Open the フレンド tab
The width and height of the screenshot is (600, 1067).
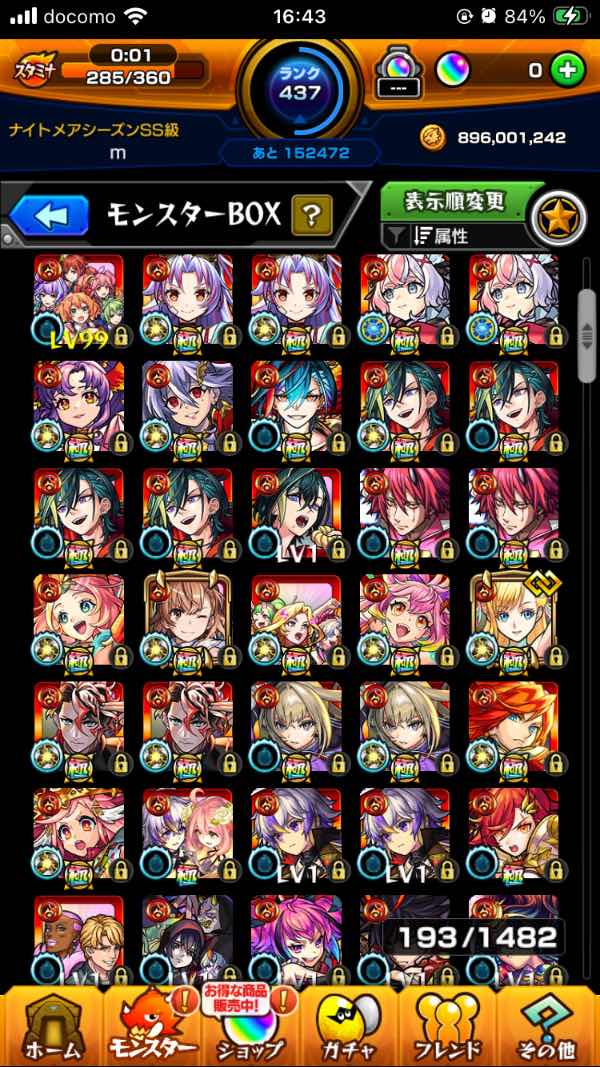pos(449,1025)
